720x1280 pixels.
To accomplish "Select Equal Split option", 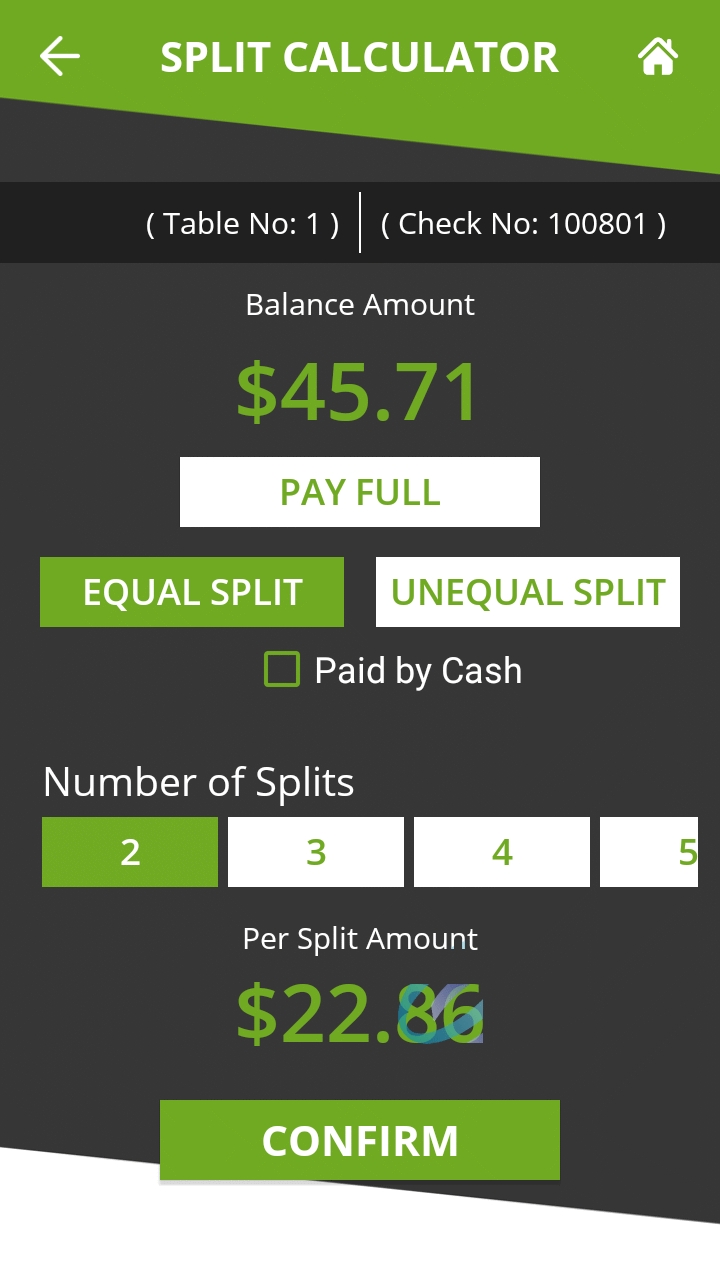I will pos(192,592).
